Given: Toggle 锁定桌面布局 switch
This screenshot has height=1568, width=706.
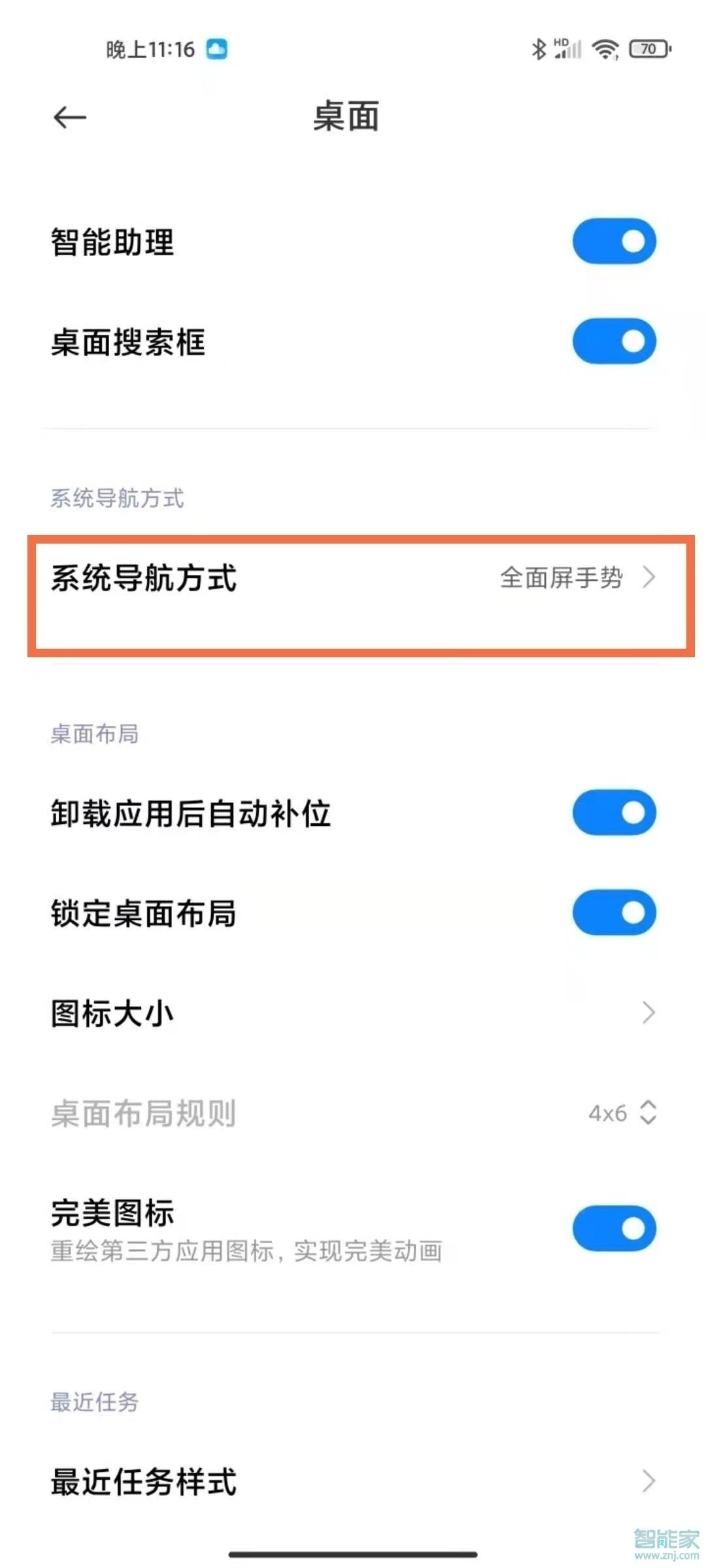Looking at the screenshot, I should [614, 912].
